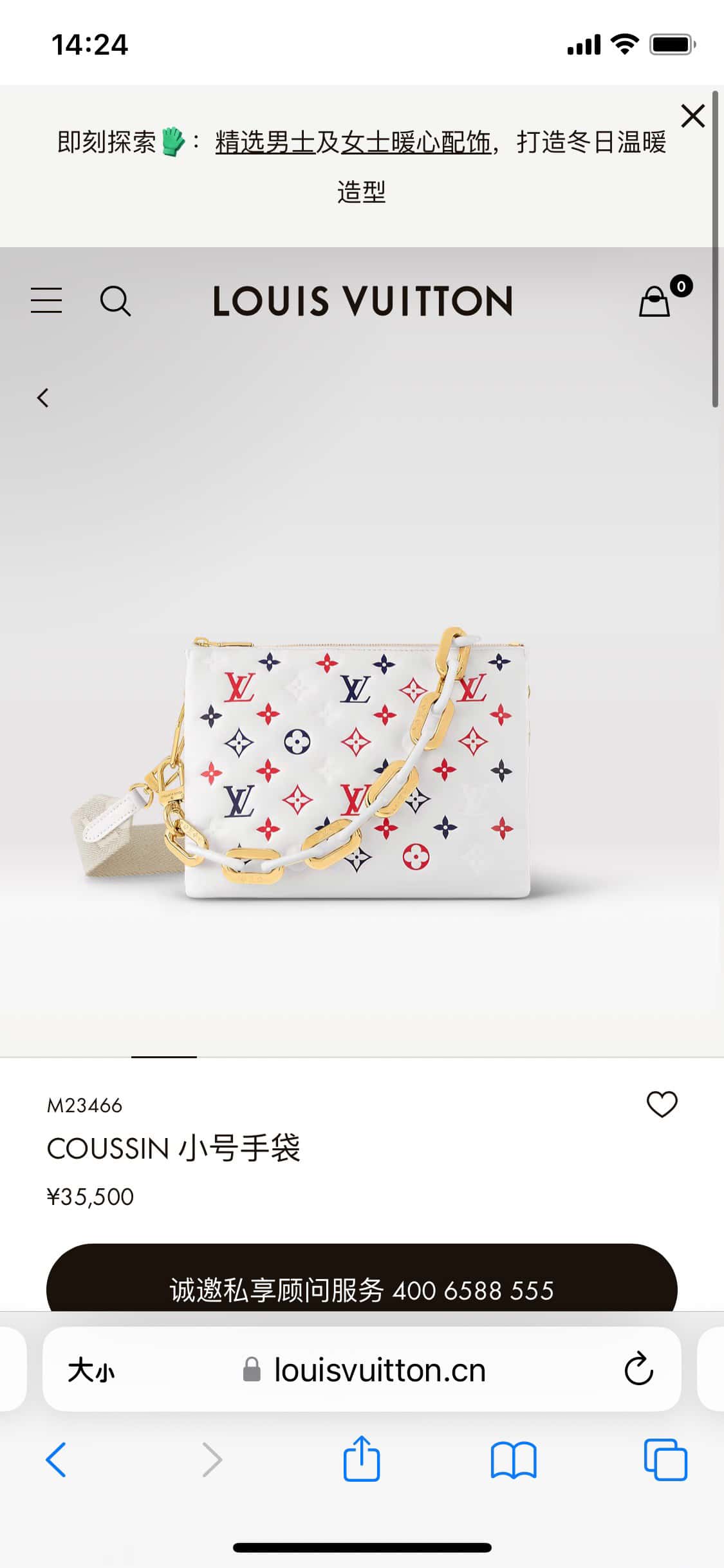Image resolution: width=724 pixels, height=1568 pixels.
Task: Go back in Safari
Action: click(56, 1460)
